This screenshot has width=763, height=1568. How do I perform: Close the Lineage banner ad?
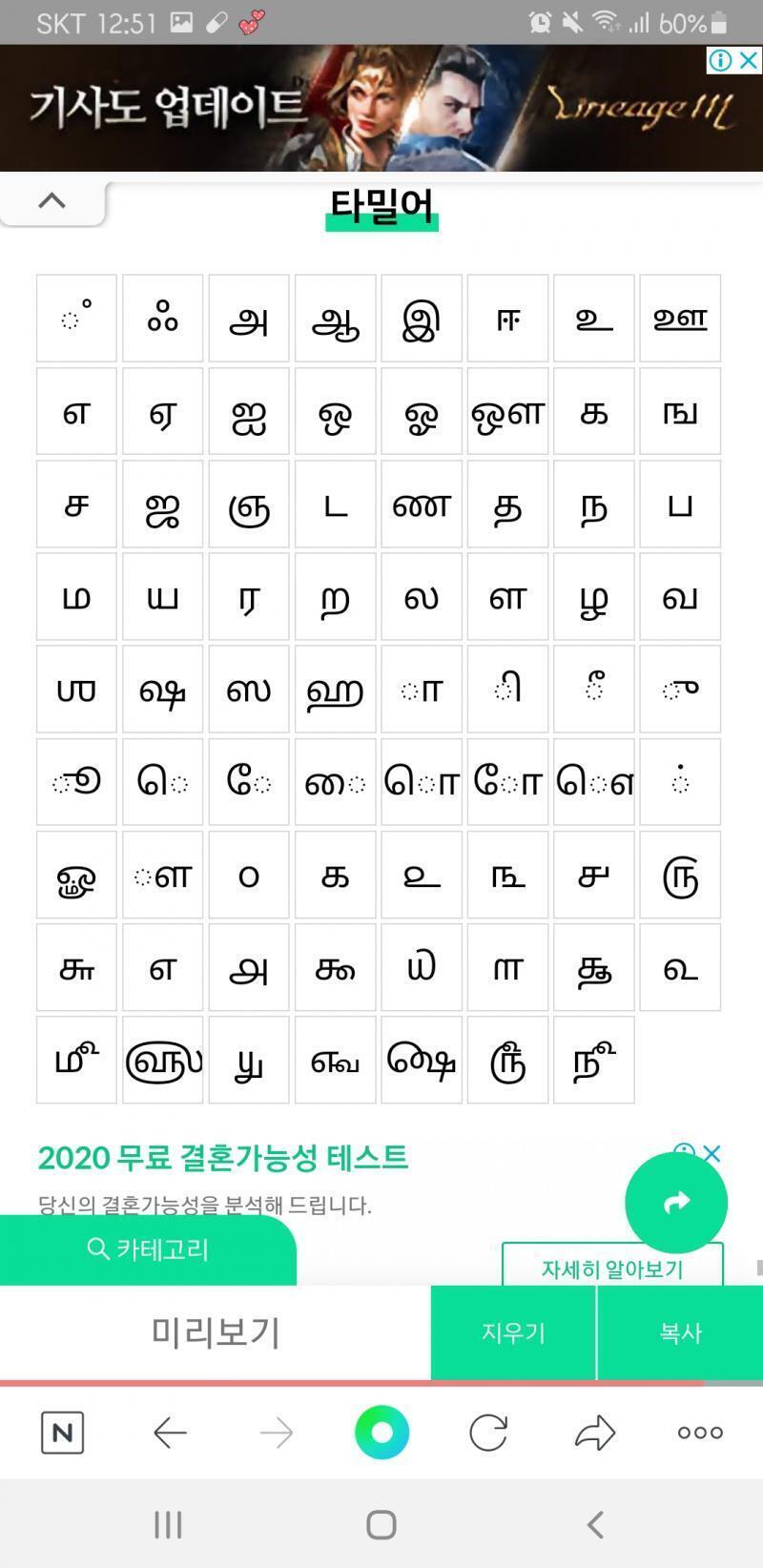pyautogui.click(x=750, y=60)
